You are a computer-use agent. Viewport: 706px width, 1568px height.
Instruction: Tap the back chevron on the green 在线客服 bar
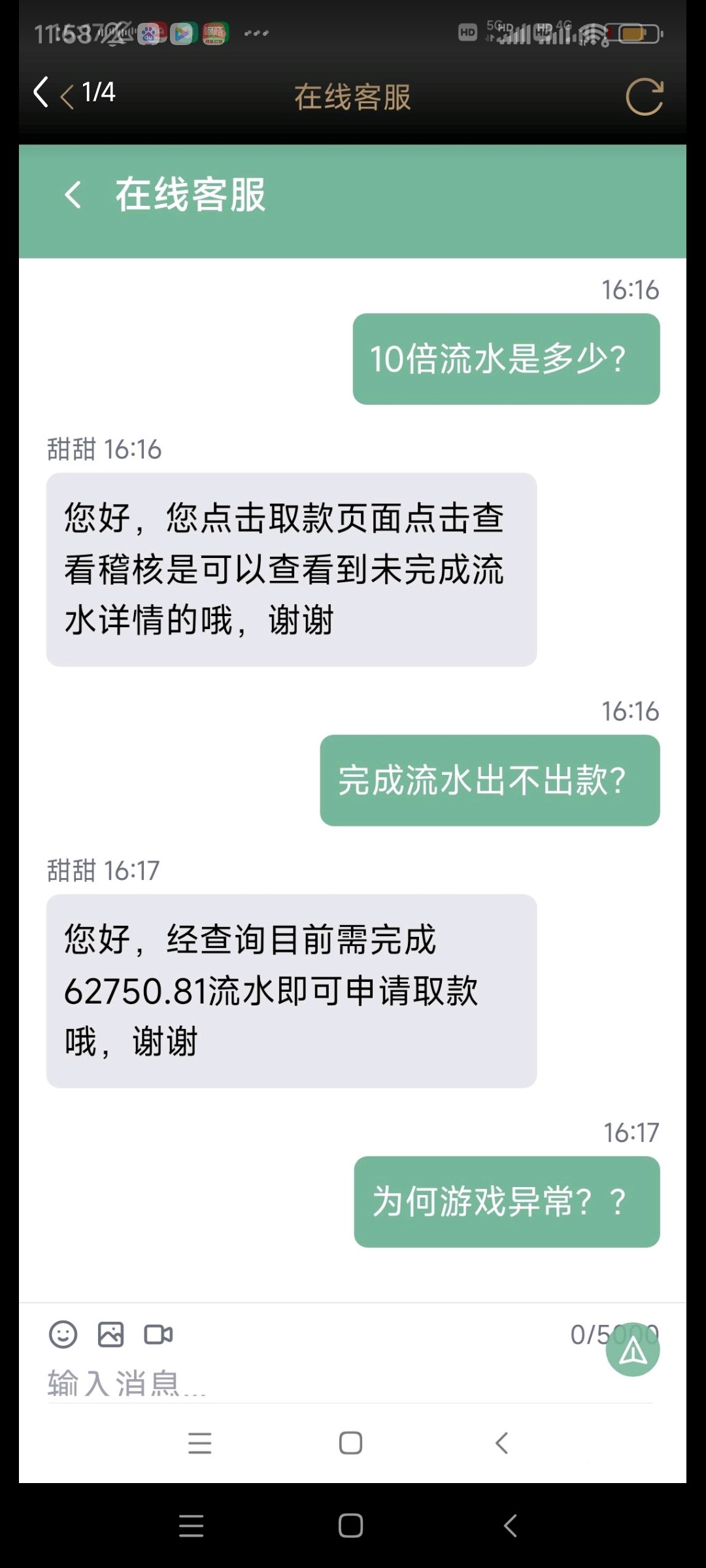click(72, 195)
